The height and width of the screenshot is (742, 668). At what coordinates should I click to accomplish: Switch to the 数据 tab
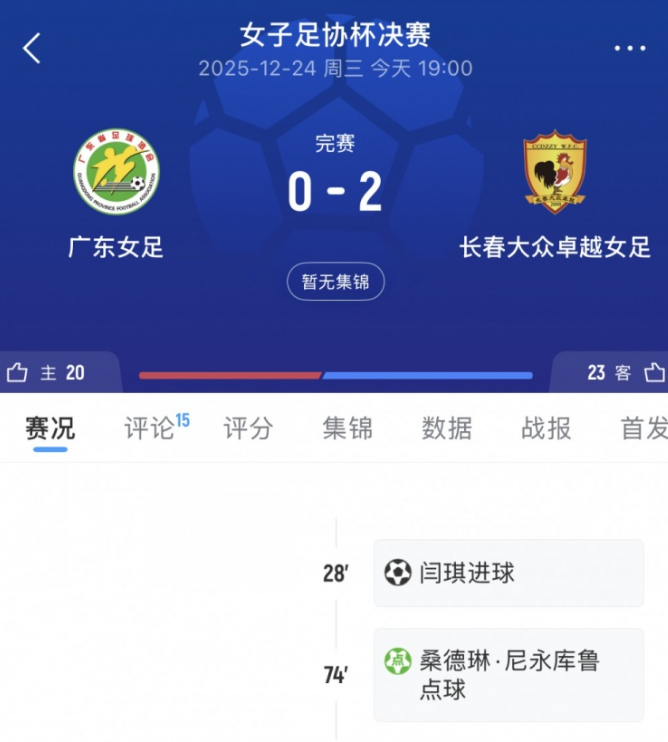pos(446,429)
